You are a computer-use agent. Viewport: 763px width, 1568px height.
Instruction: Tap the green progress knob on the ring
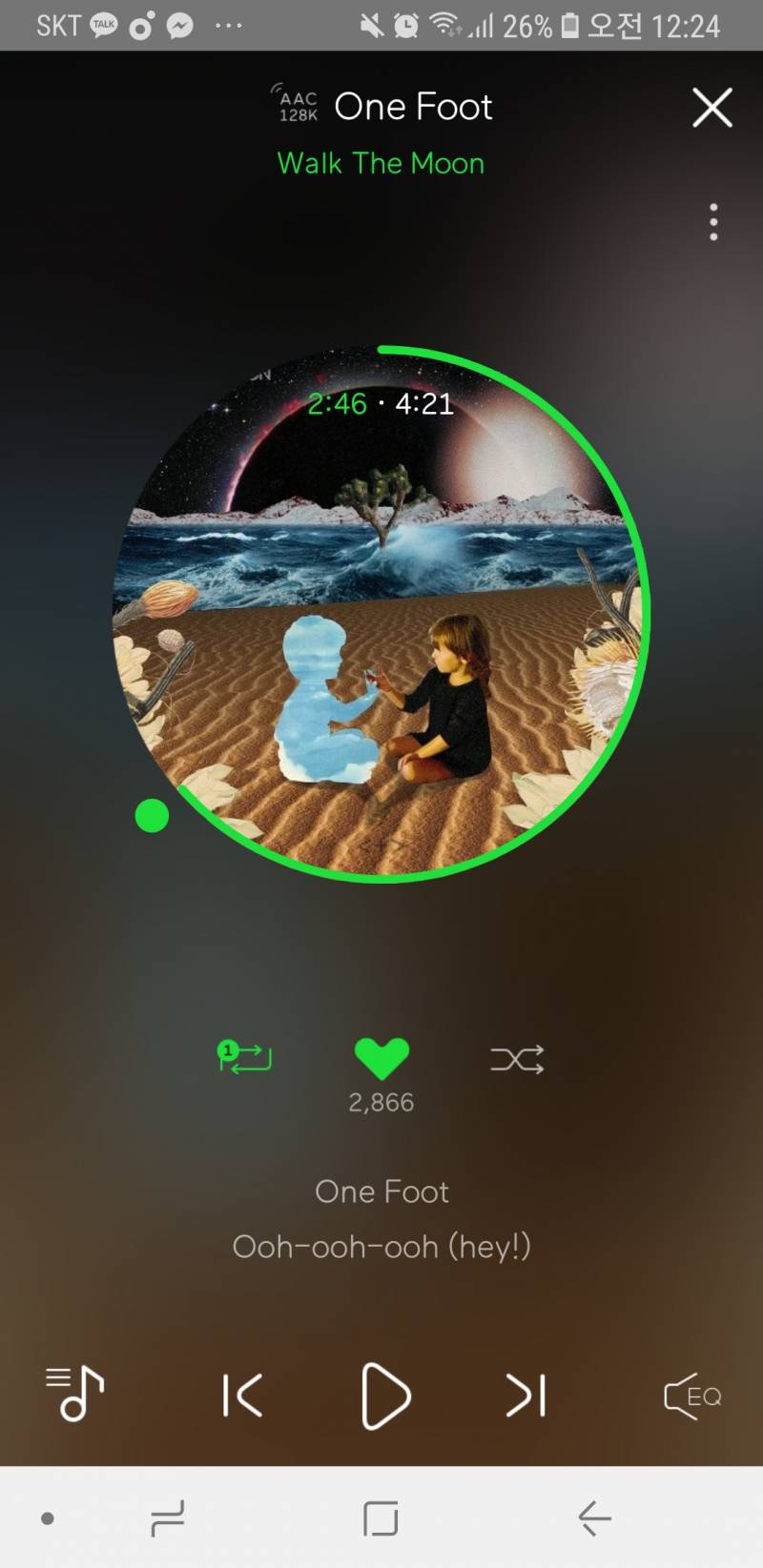point(152,816)
